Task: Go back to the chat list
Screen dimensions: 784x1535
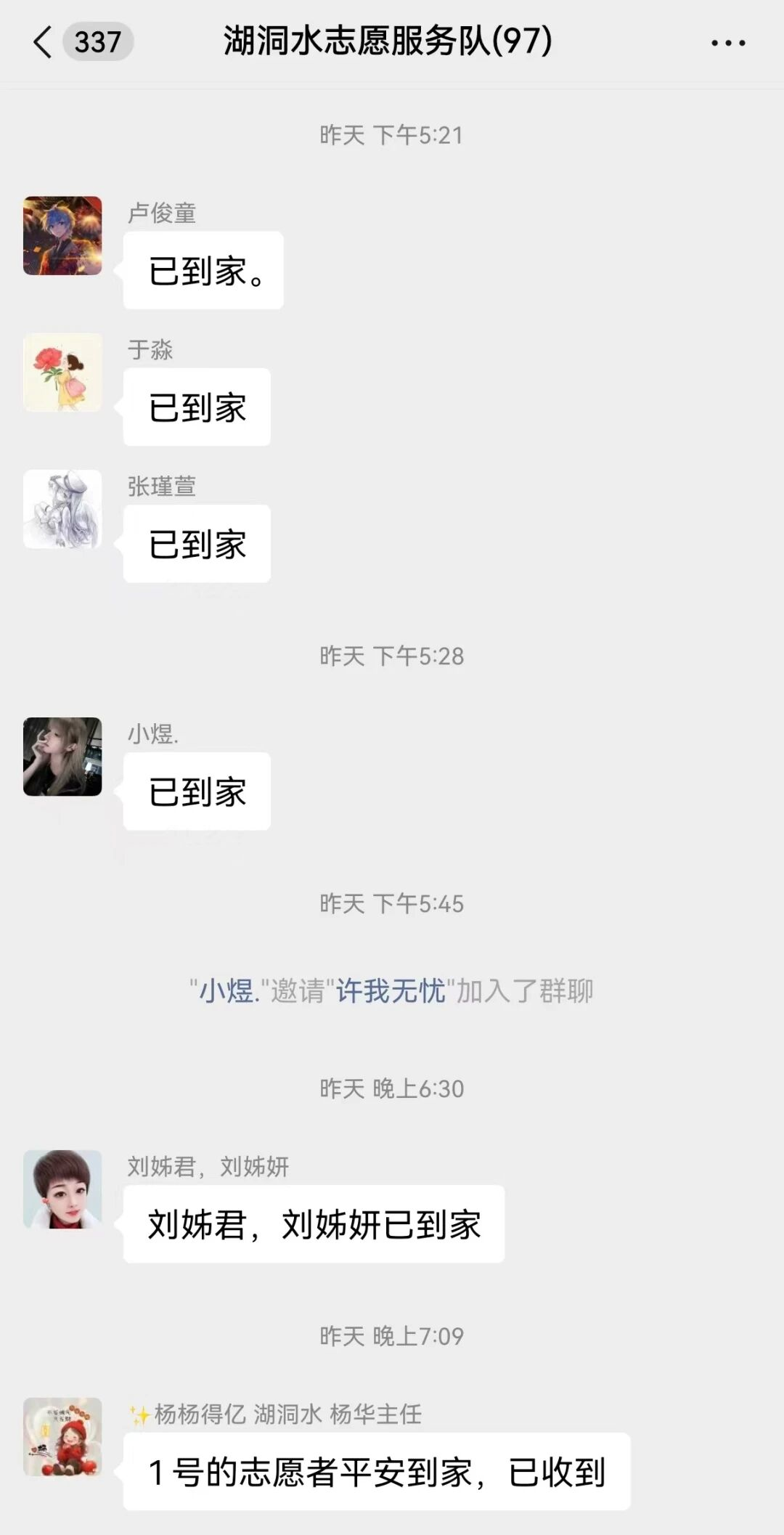Action: pos(44,42)
